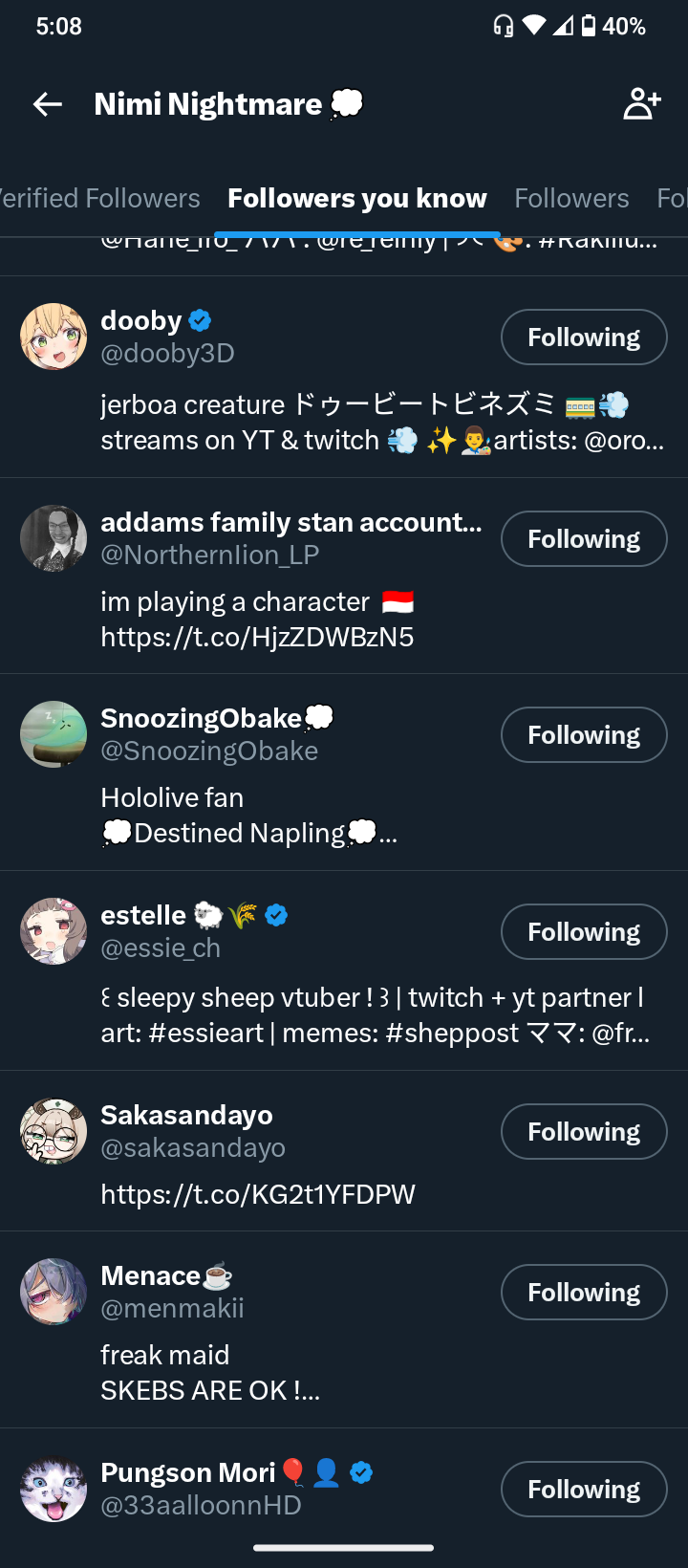Tap the Following button for Pungson Mori

click(584, 1490)
